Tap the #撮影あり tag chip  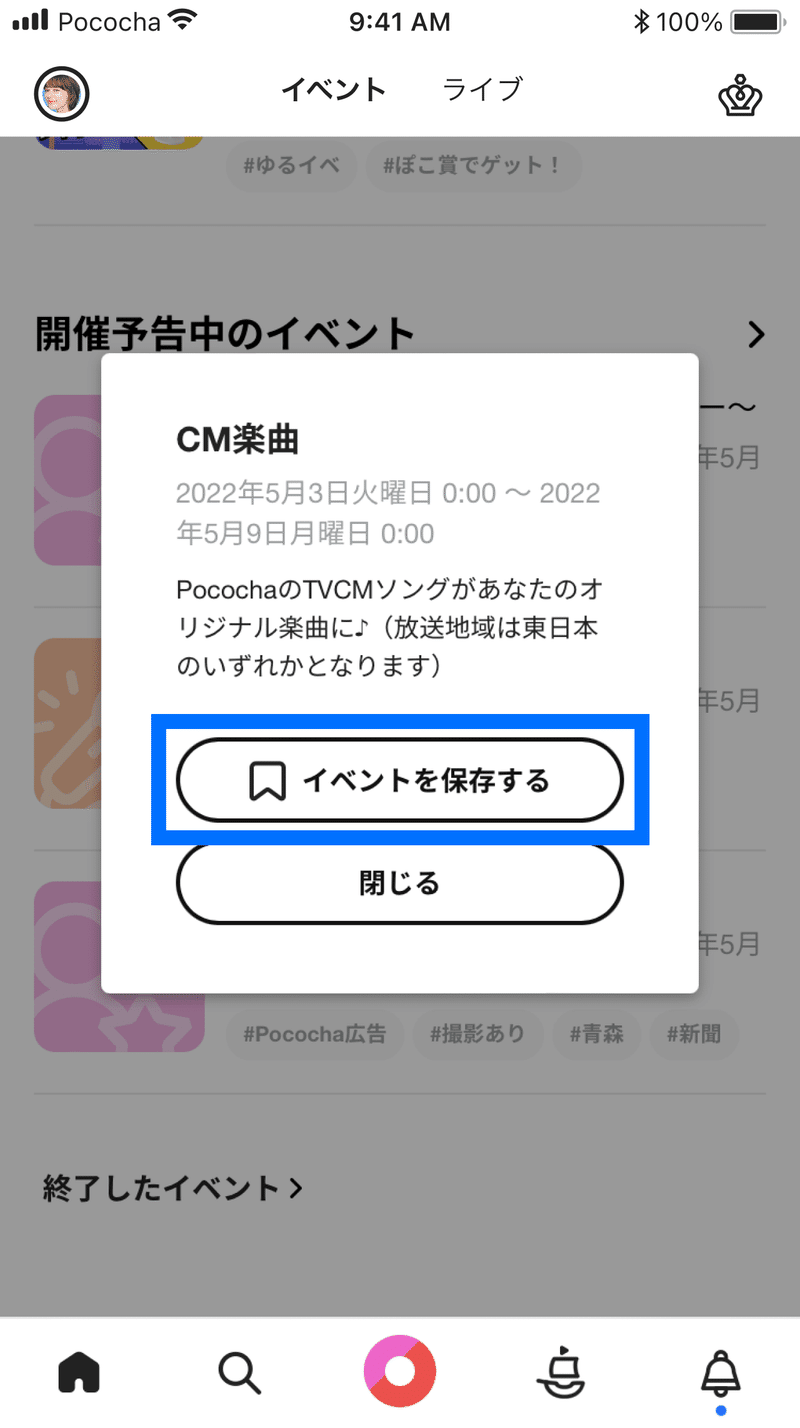[477, 1034]
